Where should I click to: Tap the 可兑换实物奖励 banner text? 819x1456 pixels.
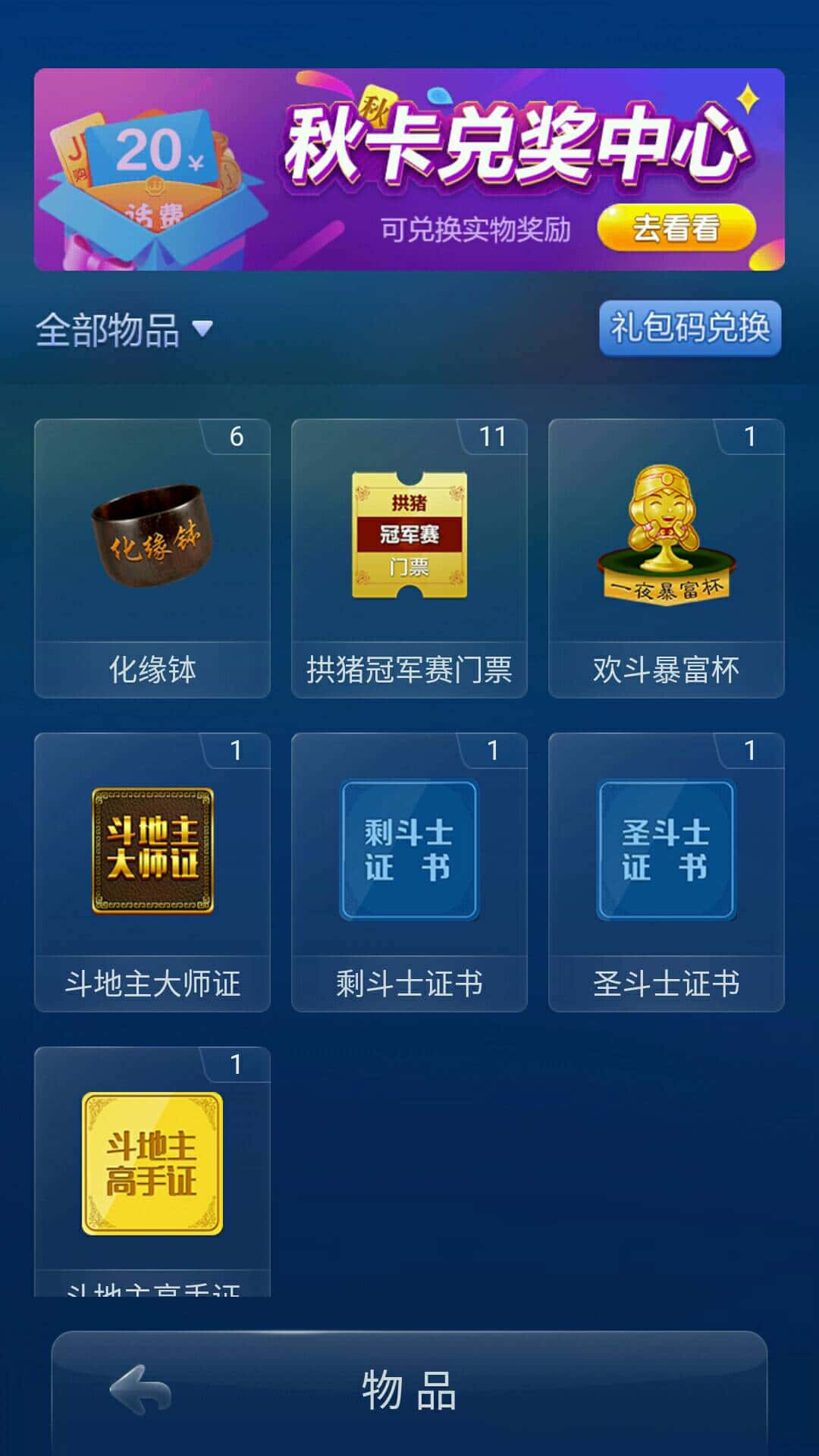point(478,227)
